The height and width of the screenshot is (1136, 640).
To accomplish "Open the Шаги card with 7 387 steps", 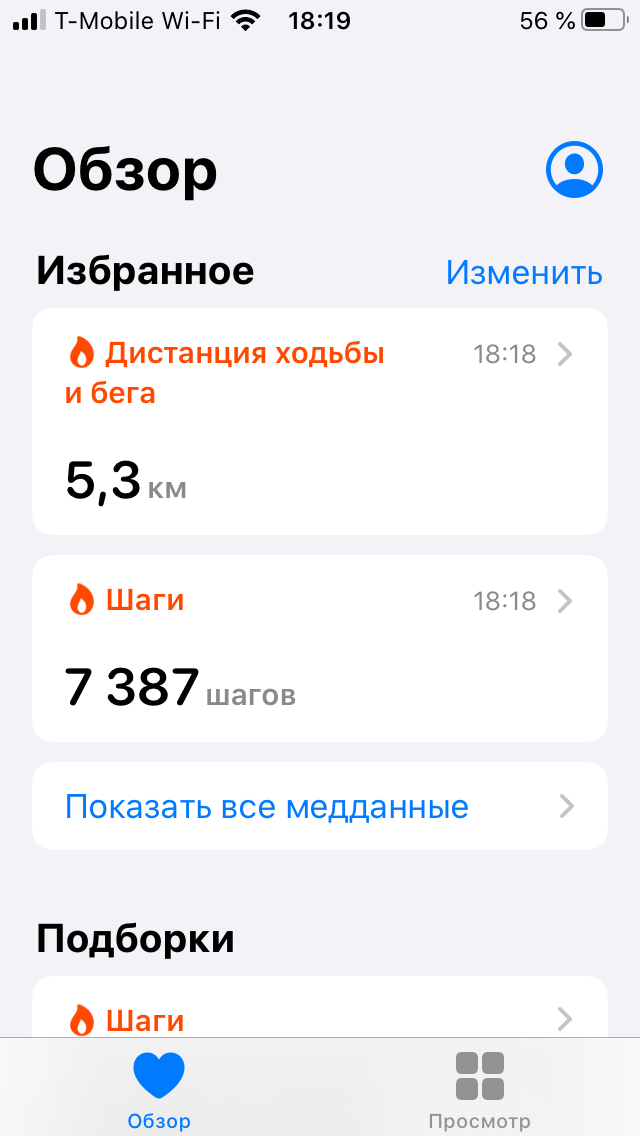I will pos(319,648).
